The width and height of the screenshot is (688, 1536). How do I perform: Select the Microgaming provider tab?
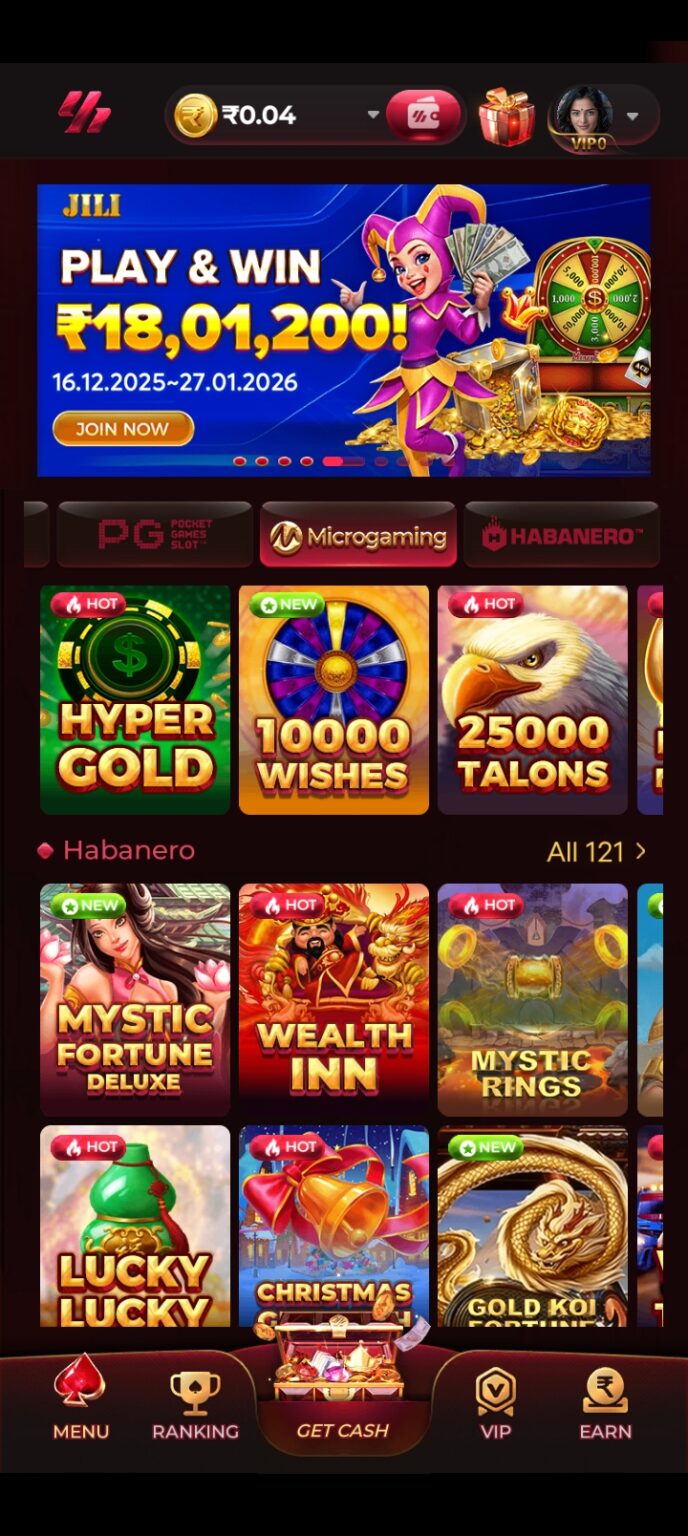click(x=358, y=536)
